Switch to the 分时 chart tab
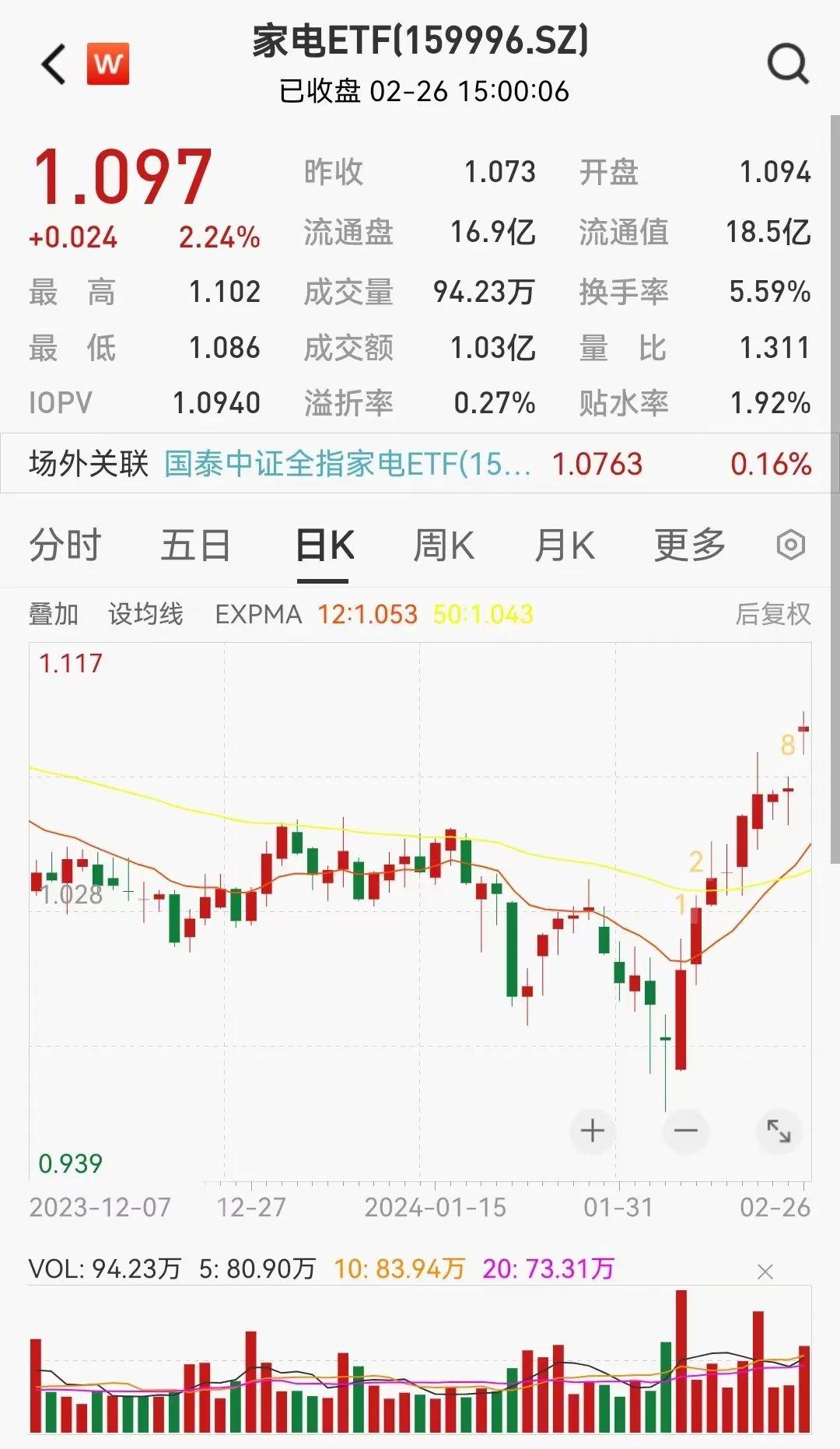 [65, 545]
